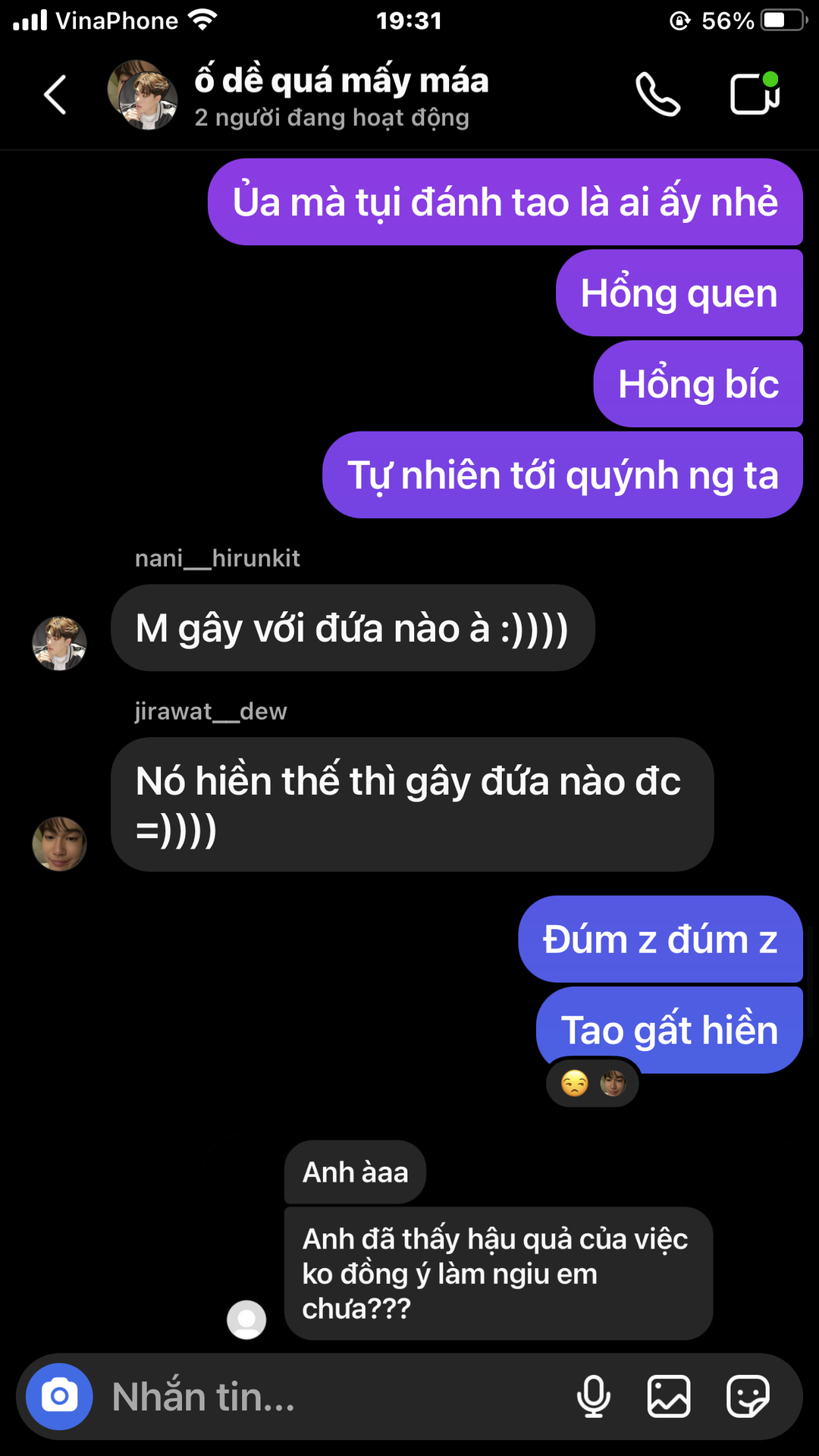Go back to the chat list

[x=55, y=95]
